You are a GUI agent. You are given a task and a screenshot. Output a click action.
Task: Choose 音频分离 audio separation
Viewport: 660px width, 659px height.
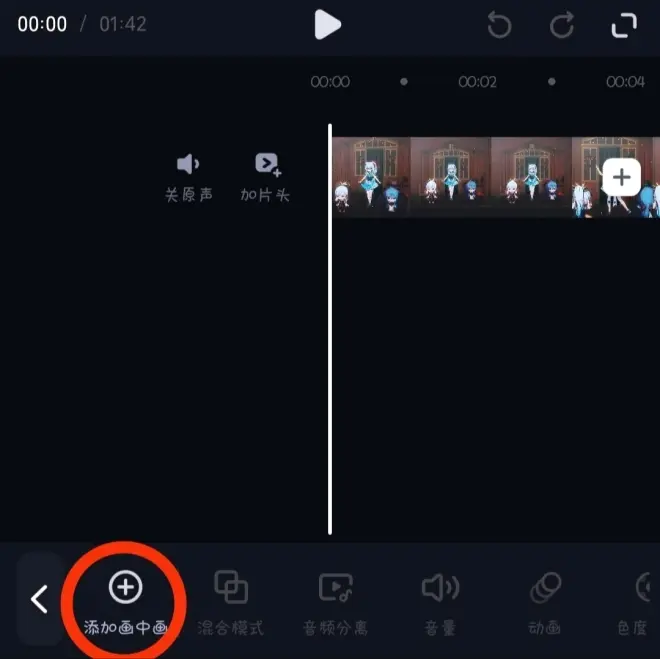point(335,600)
